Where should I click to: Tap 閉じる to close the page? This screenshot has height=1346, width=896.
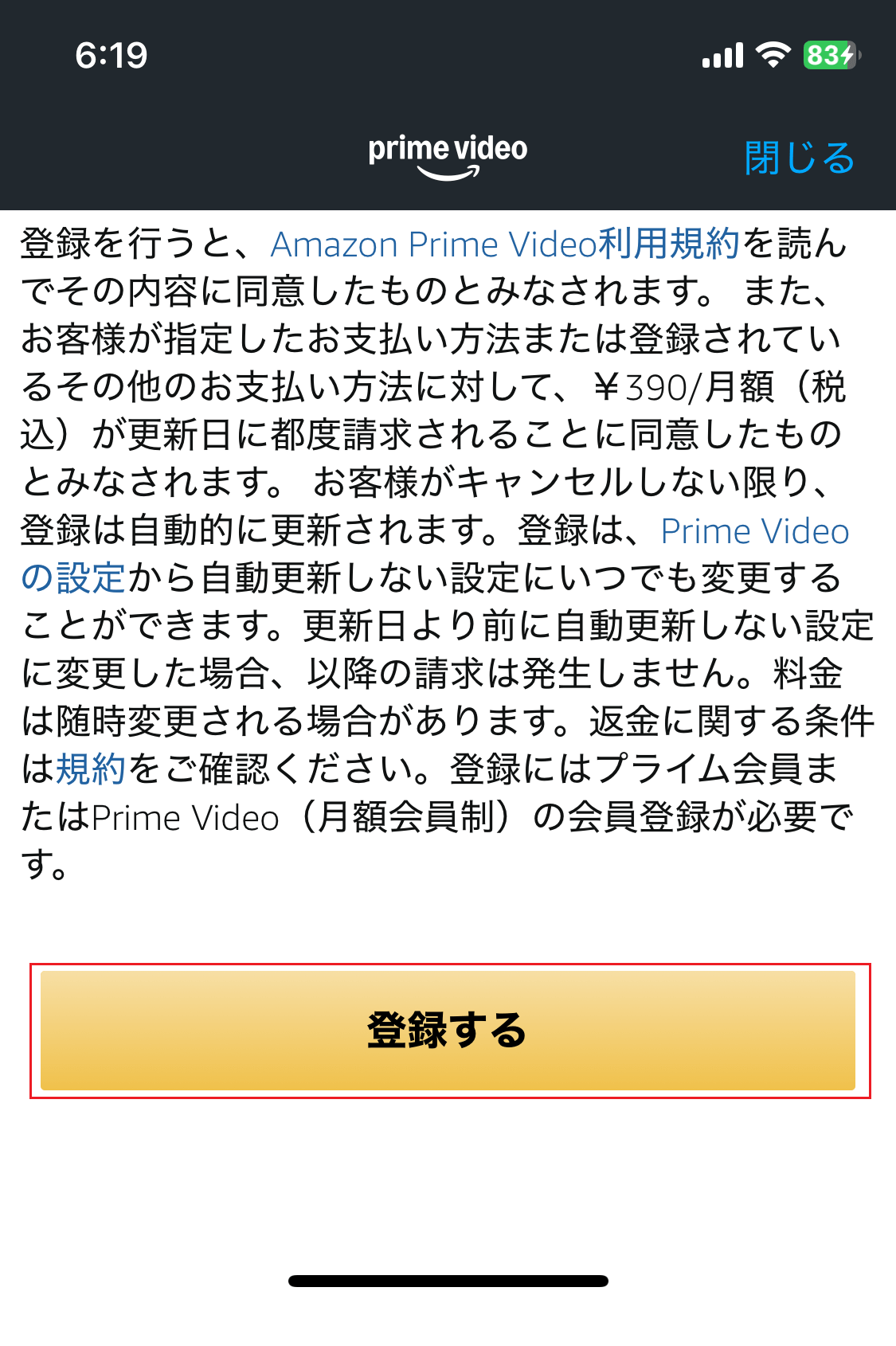tap(799, 158)
